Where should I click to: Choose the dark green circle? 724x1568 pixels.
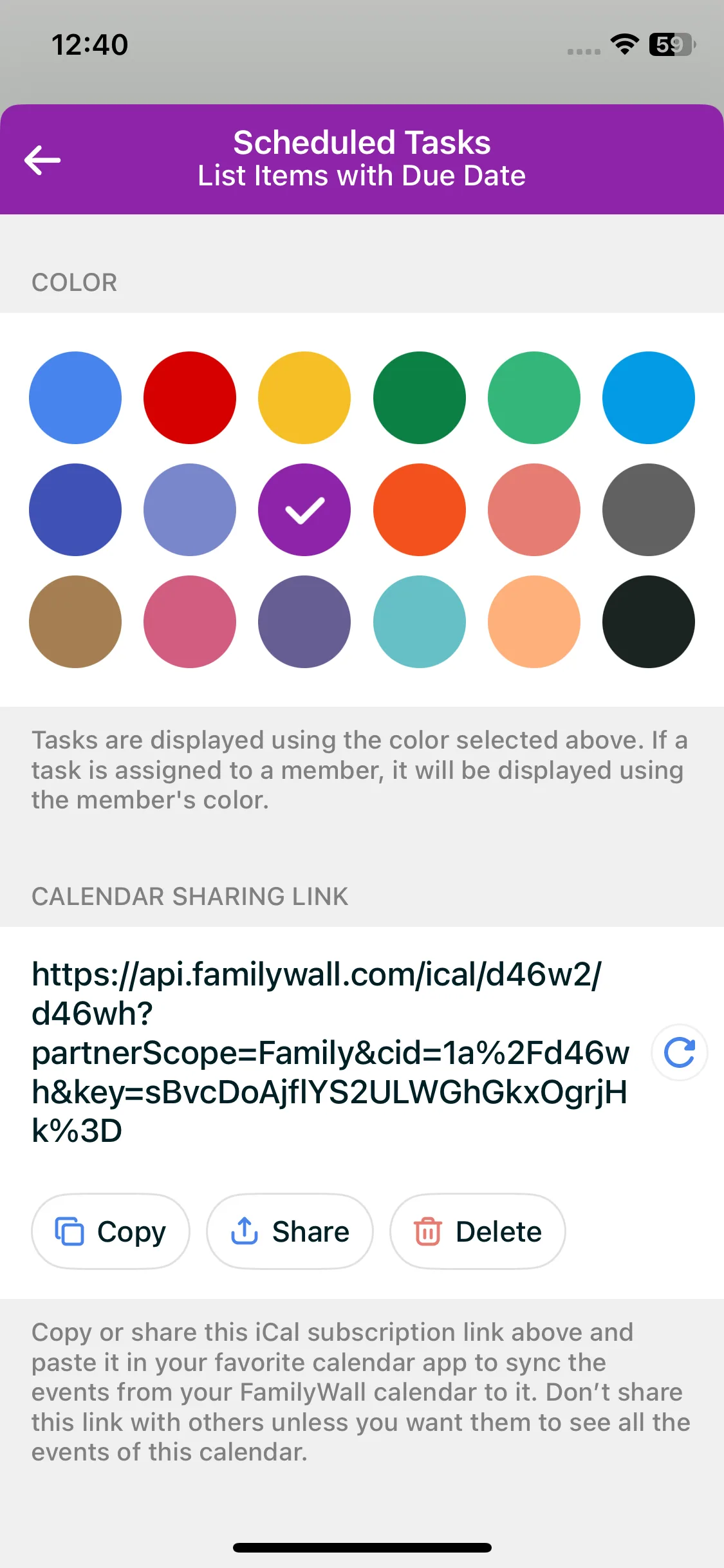(x=419, y=398)
